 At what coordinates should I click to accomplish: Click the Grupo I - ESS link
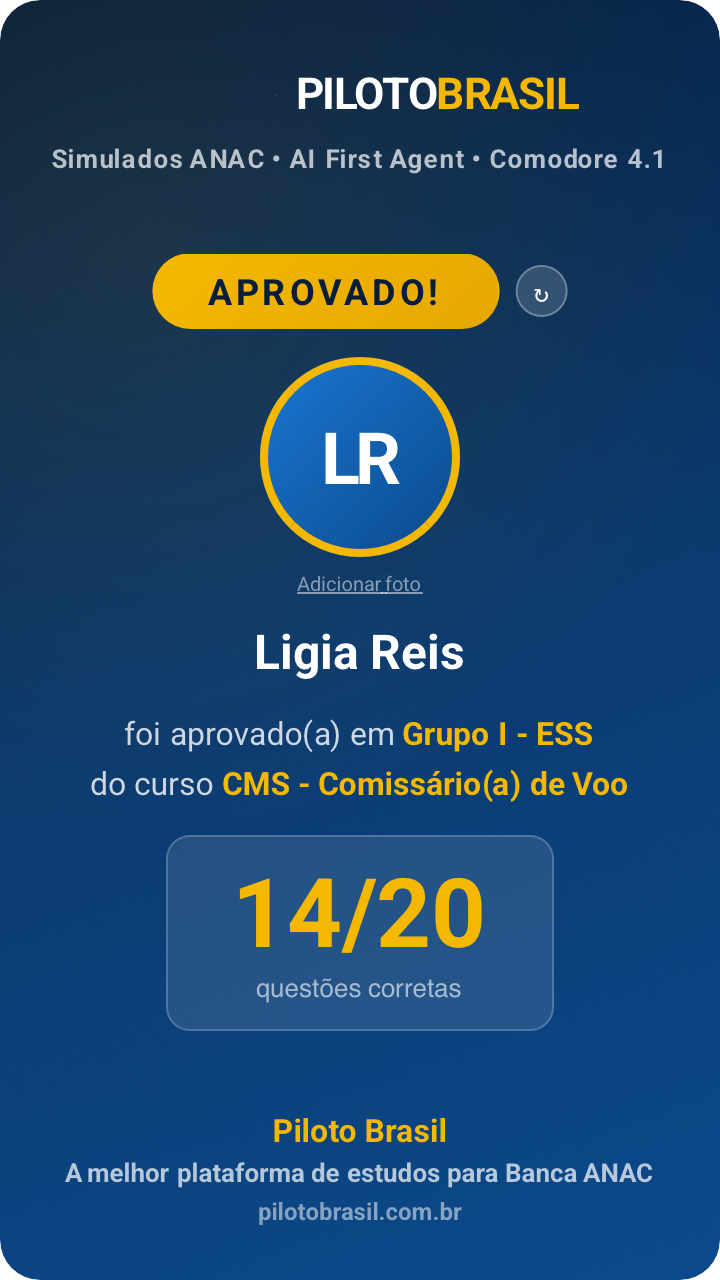[x=497, y=734]
